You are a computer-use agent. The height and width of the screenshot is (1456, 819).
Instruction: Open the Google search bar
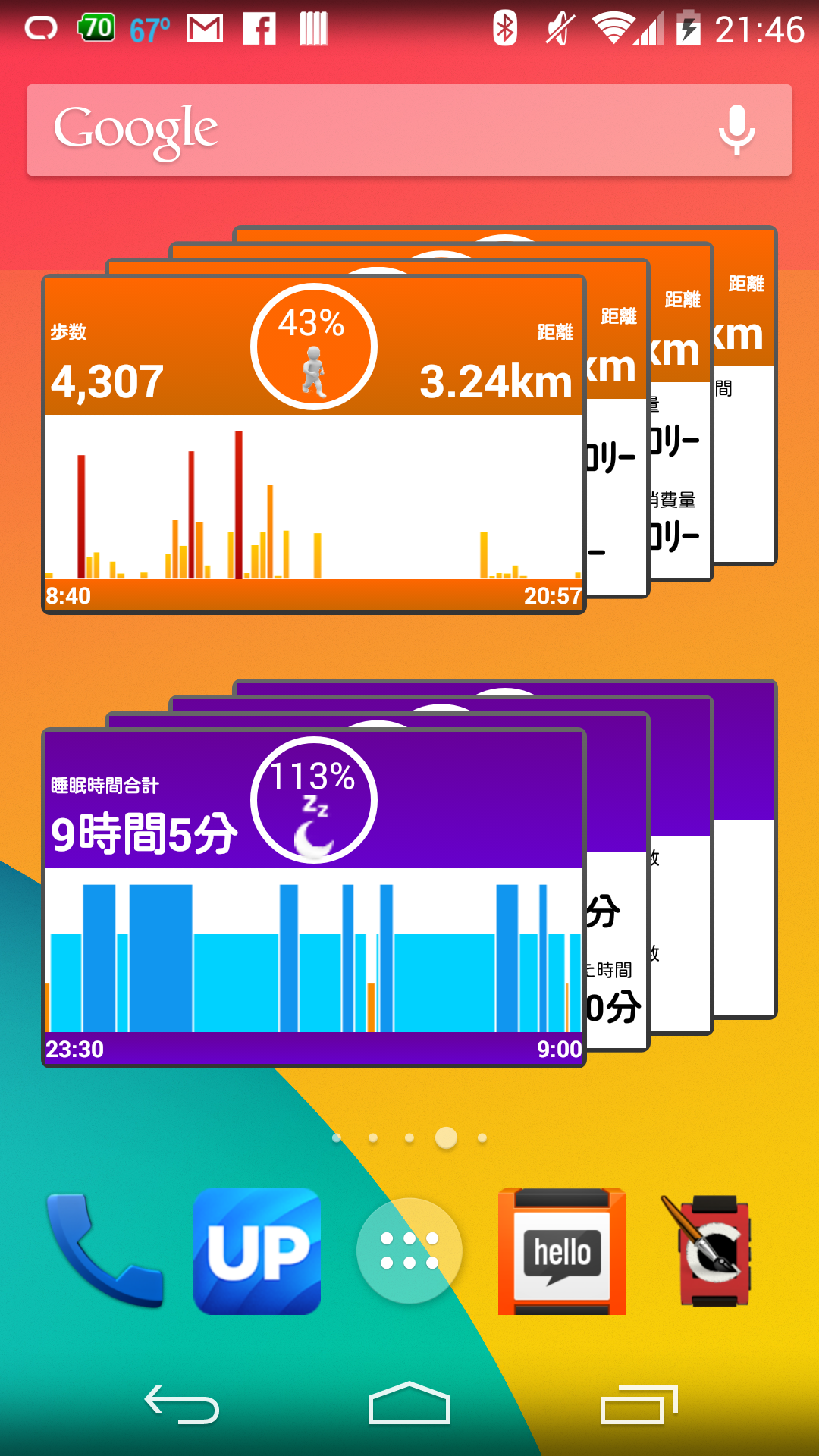364,130
